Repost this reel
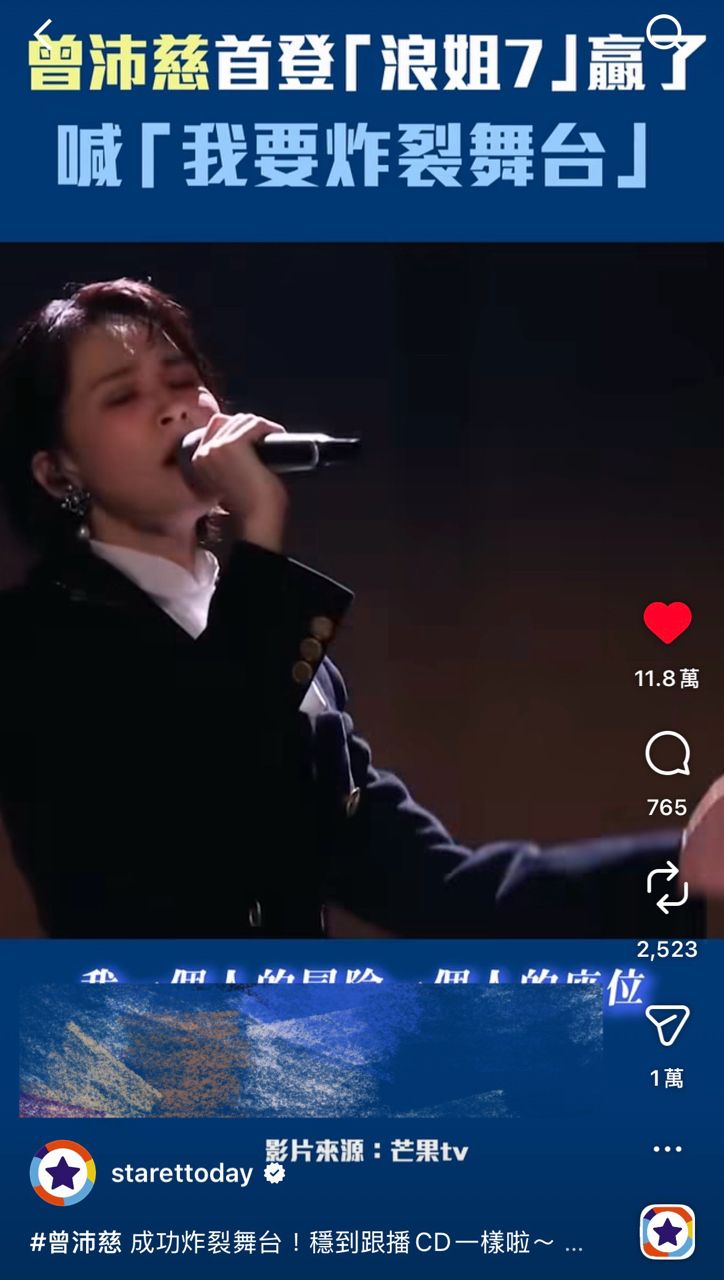The image size is (724, 1280). (x=667, y=887)
